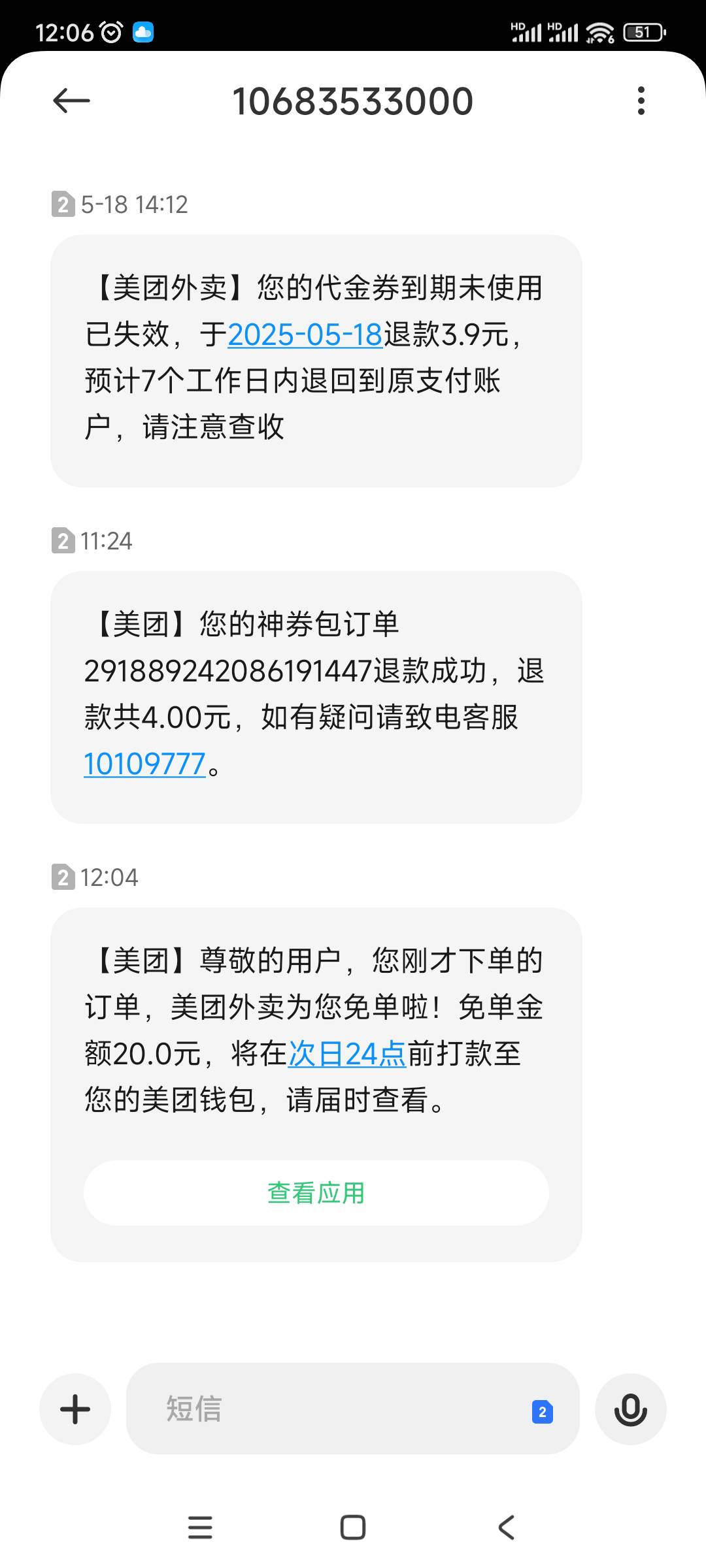Go back using the top-left arrow
706x1568 pixels.
point(71,101)
